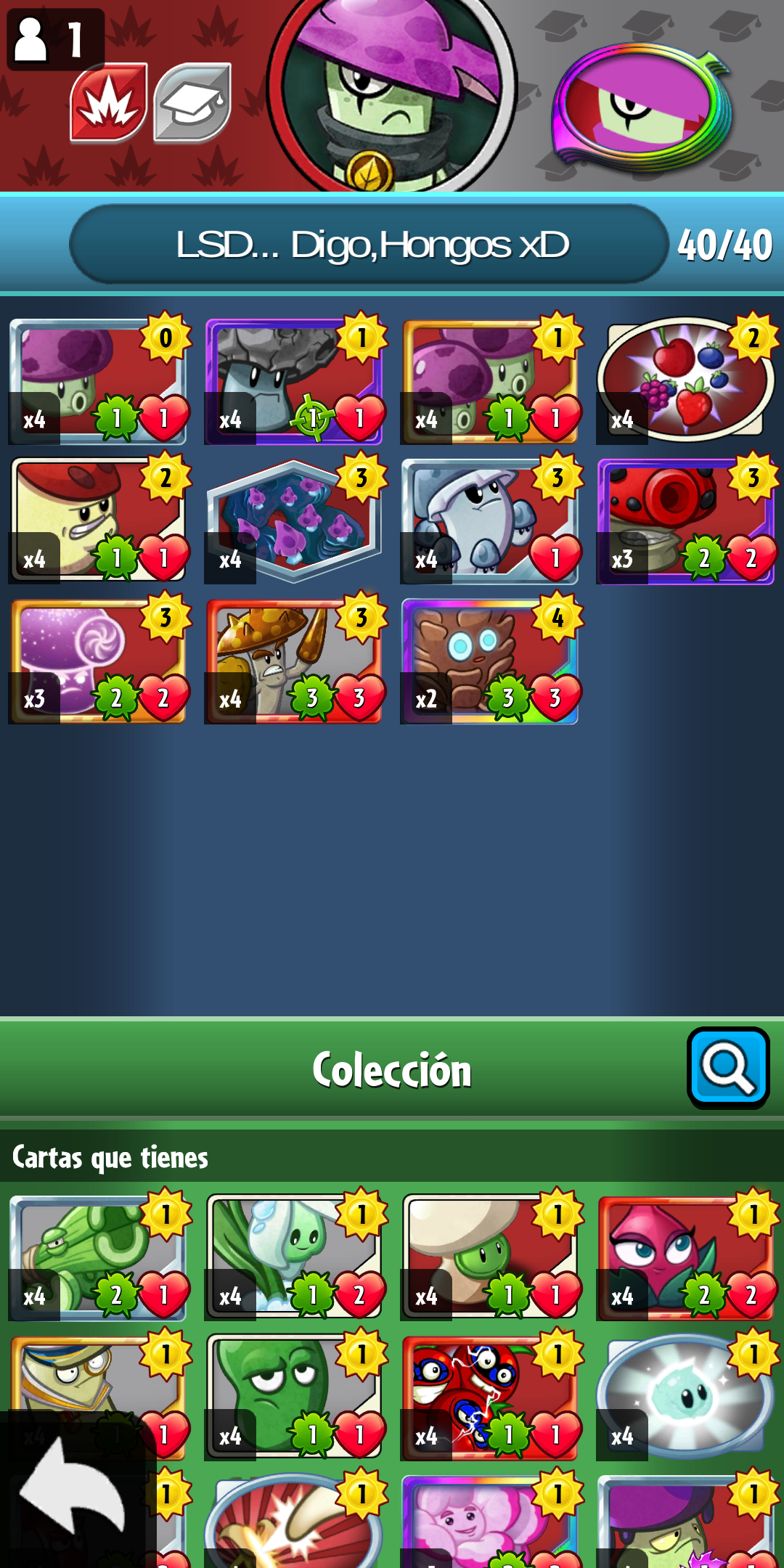Screen dimensions: 784x1568
Task: Tap the red ladybug cannon mushroom card
Action: [x=686, y=520]
